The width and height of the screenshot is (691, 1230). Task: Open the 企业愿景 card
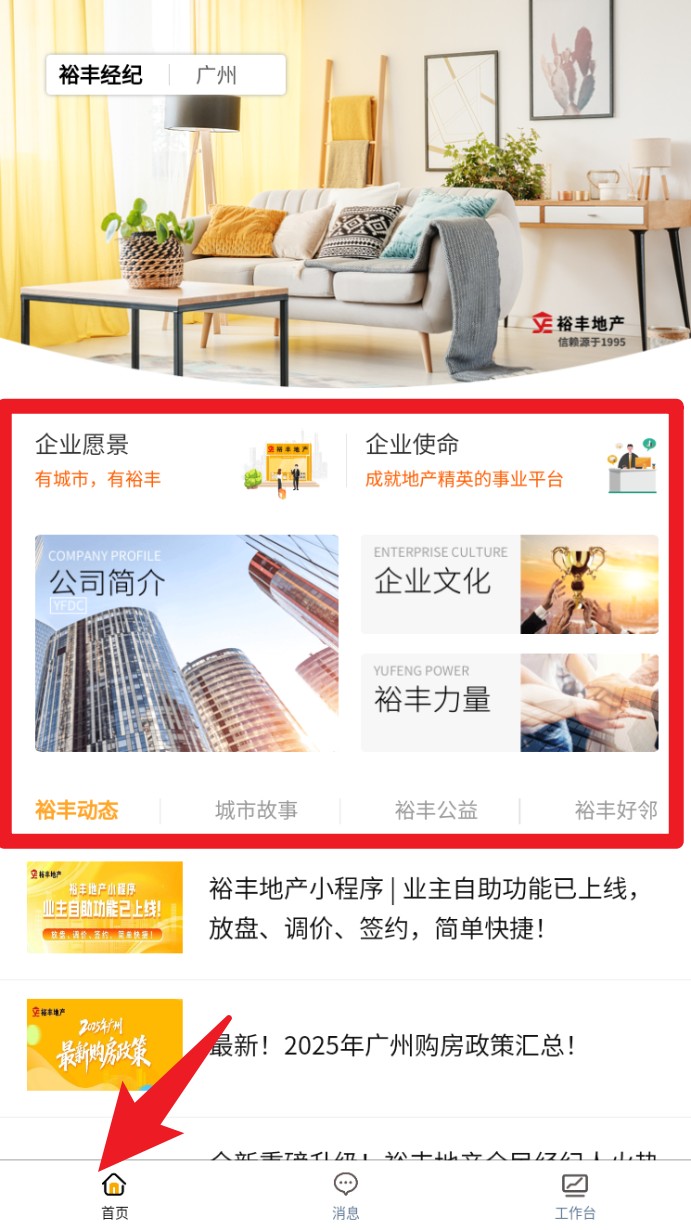point(175,461)
